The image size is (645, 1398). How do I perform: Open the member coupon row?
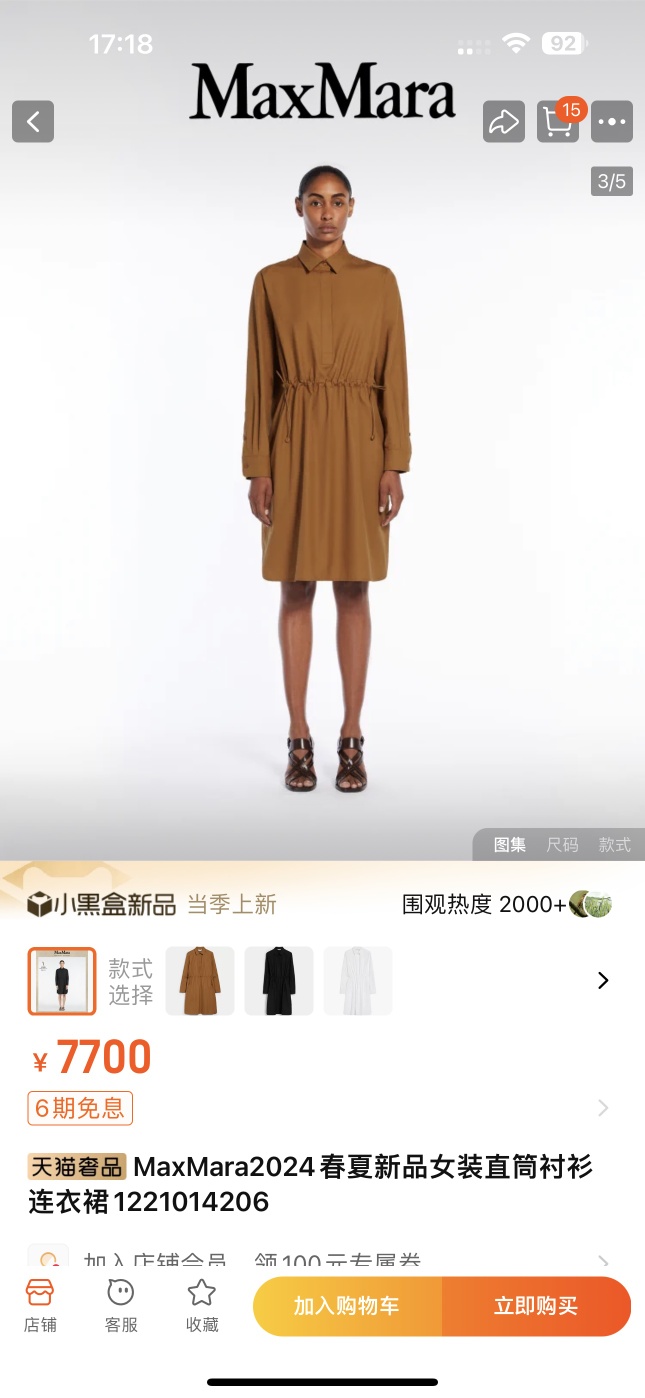[320, 1260]
